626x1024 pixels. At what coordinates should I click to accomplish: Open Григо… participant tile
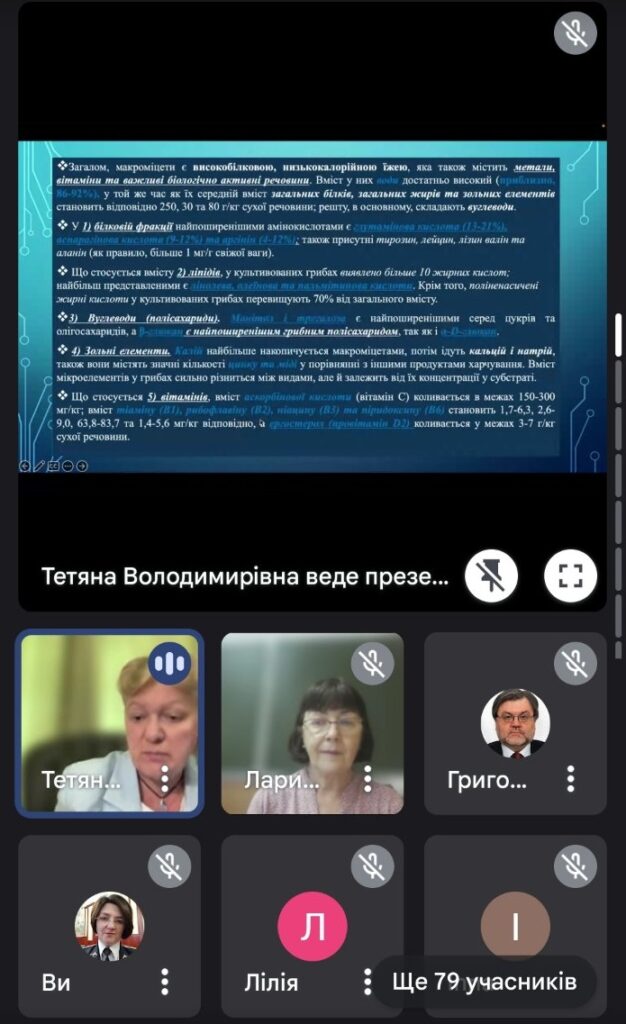(515, 722)
